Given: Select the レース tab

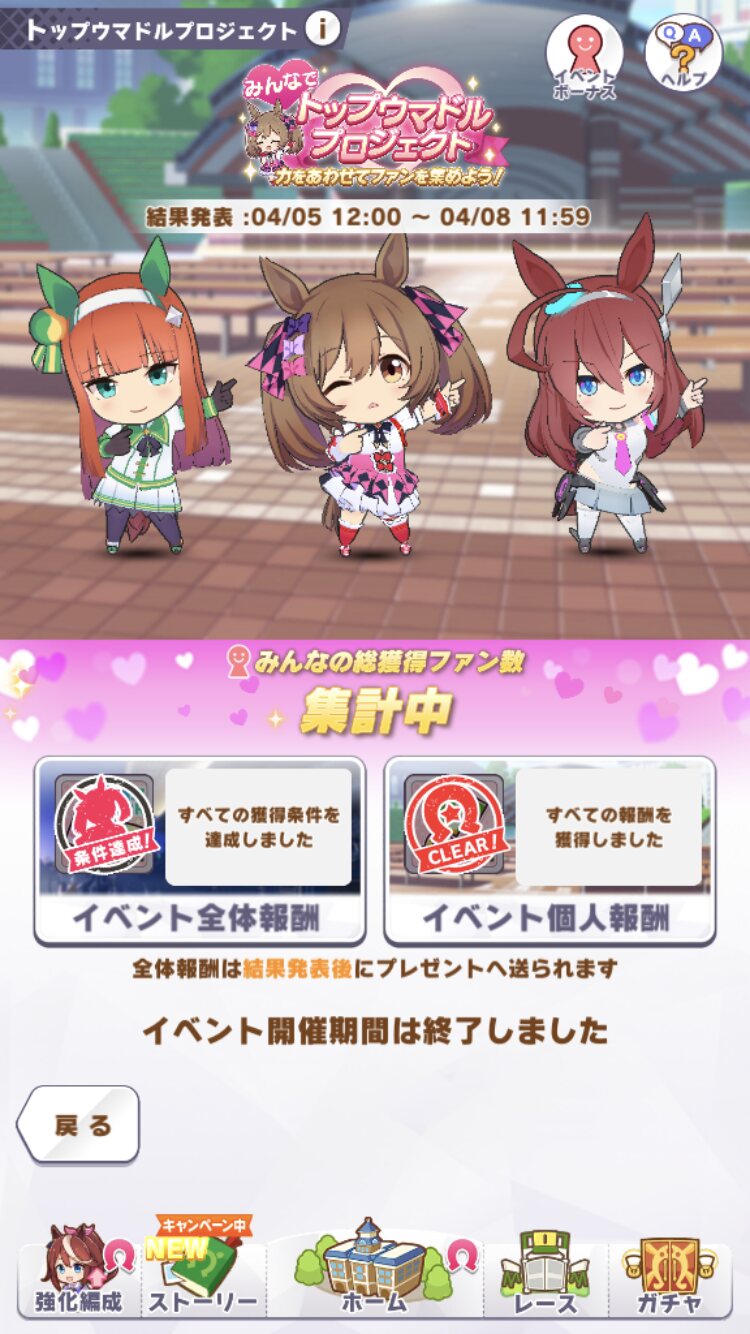Looking at the screenshot, I should point(546,1275).
